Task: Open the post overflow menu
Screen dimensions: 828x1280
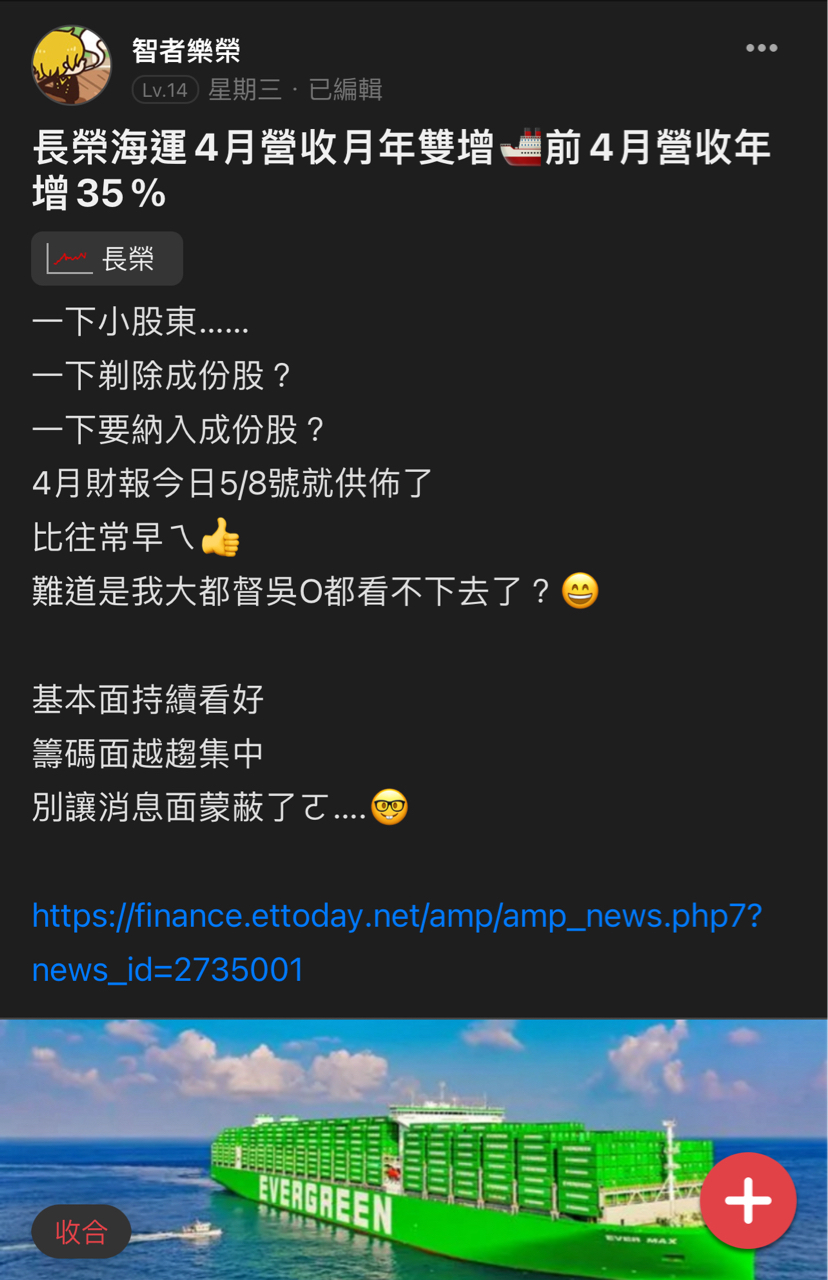Action: point(761,48)
